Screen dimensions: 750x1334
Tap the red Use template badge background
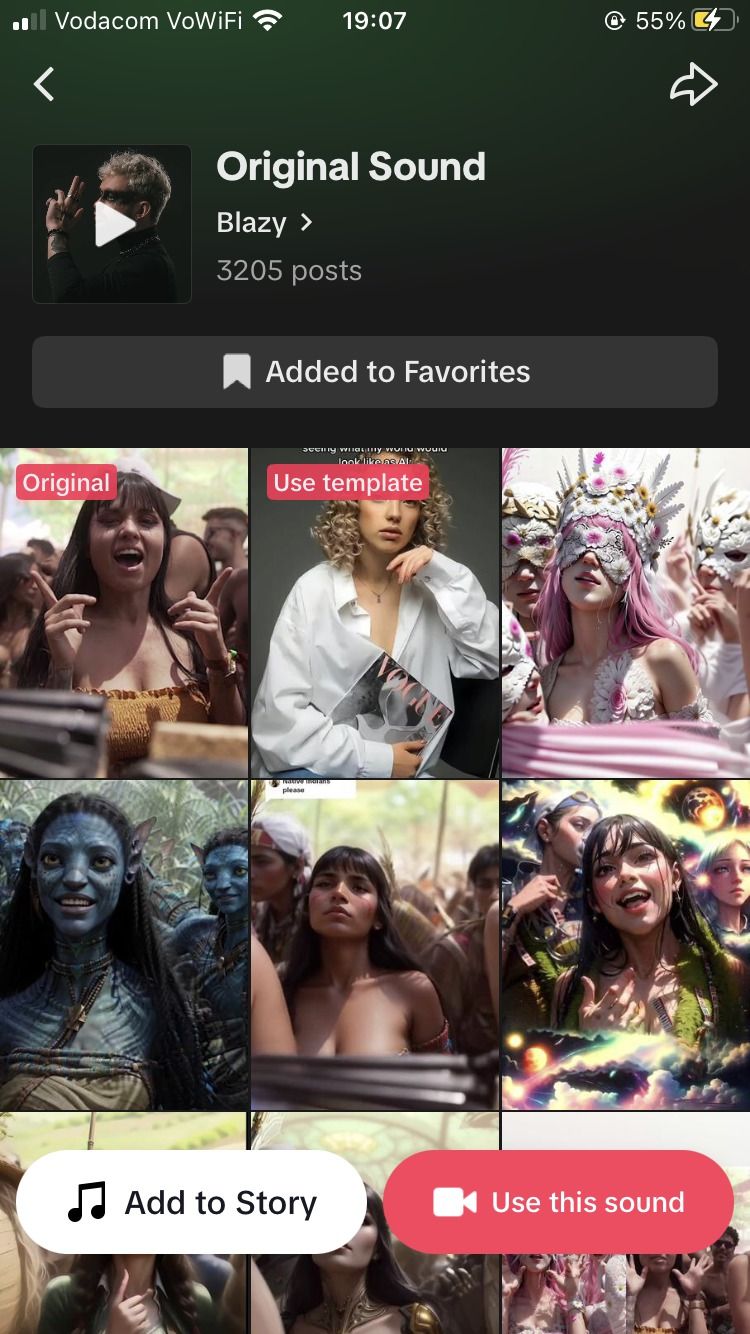[x=347, y=482]
